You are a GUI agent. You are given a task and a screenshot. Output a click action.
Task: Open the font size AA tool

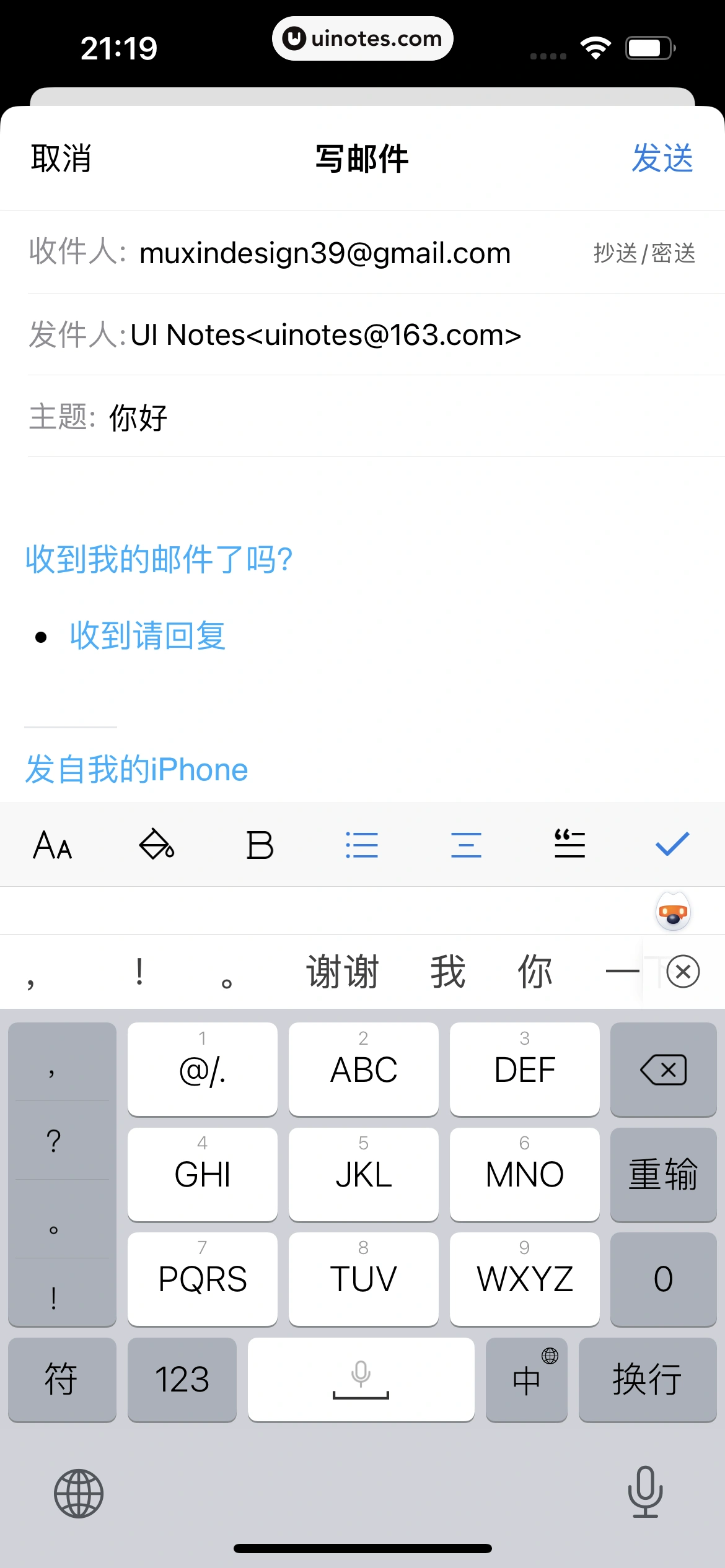[53, 845]
